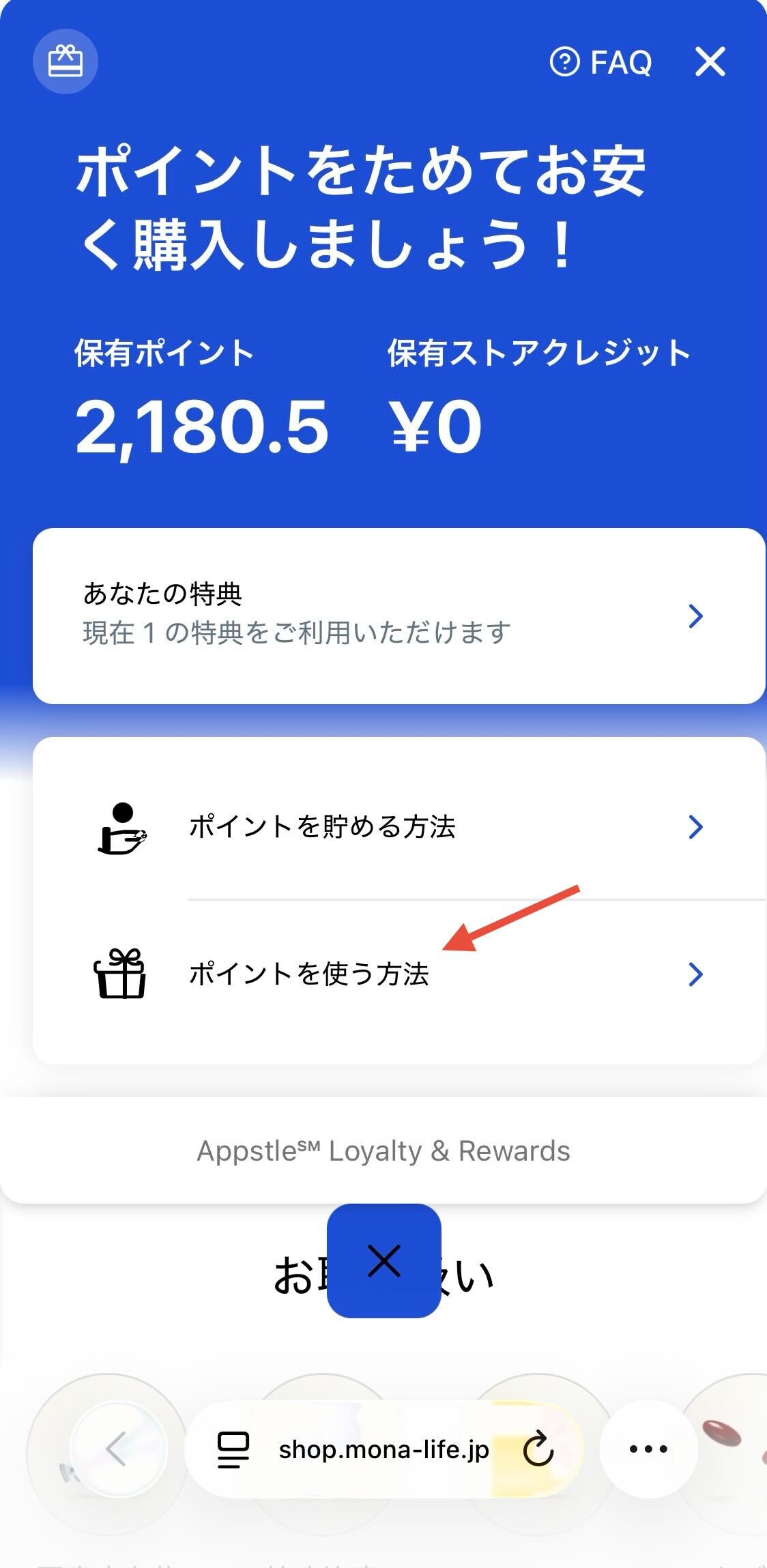Open ポイントを使う方法 row
Image resolution: width=767 pixels, height=1568 pixels.
click(x=399, y=974)
